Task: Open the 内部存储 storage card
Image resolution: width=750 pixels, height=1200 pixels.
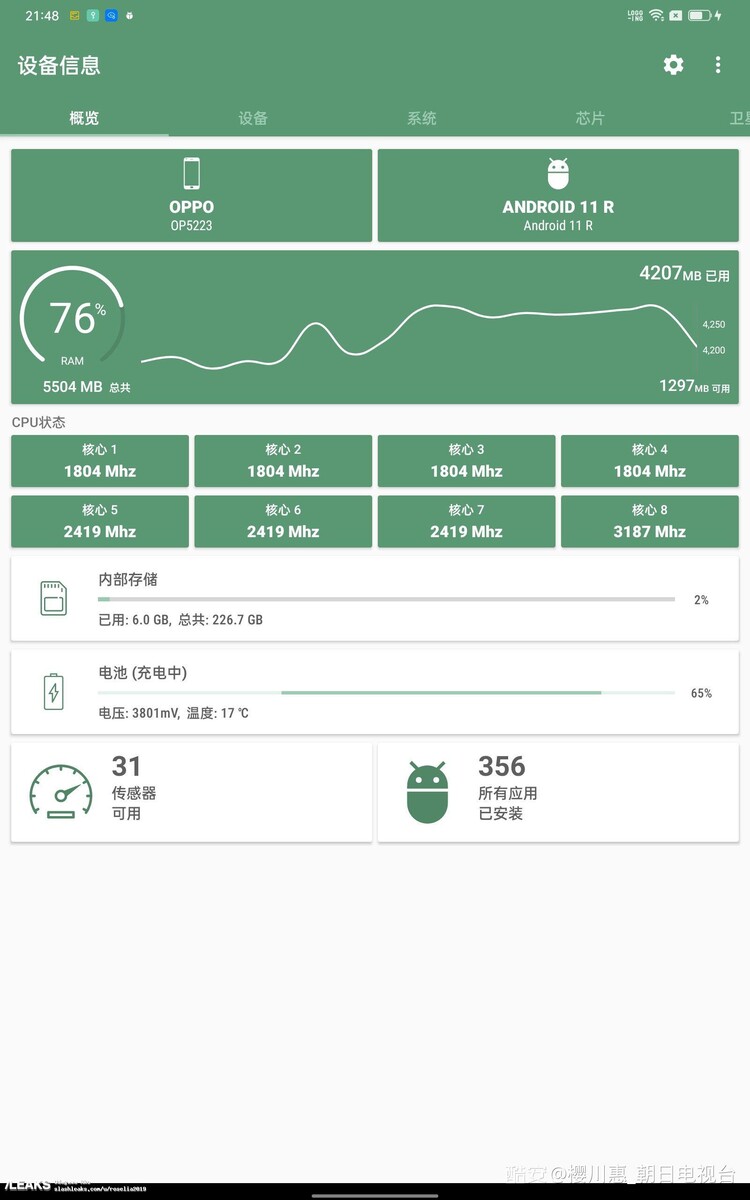Action: point(375,599)
